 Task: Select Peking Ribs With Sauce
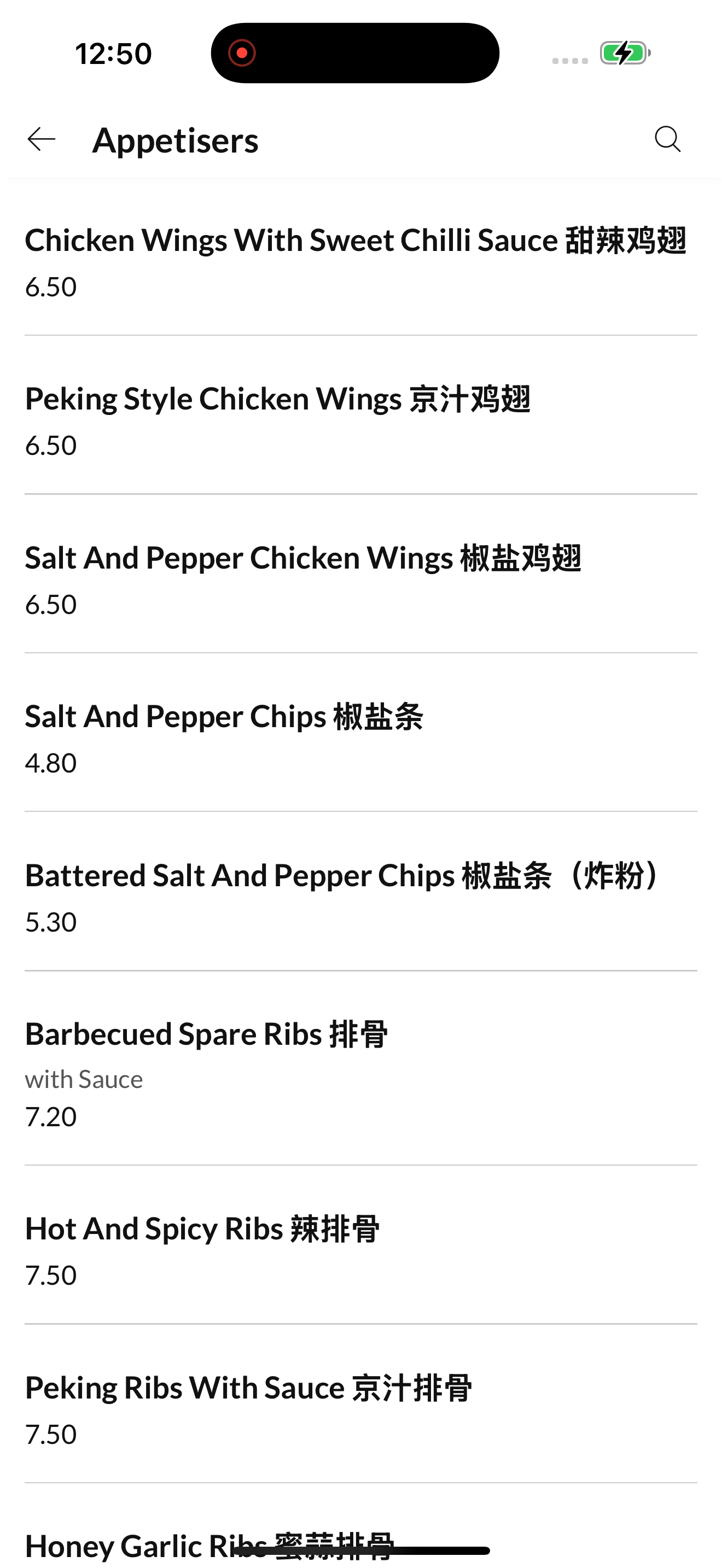coord(360,1410)
